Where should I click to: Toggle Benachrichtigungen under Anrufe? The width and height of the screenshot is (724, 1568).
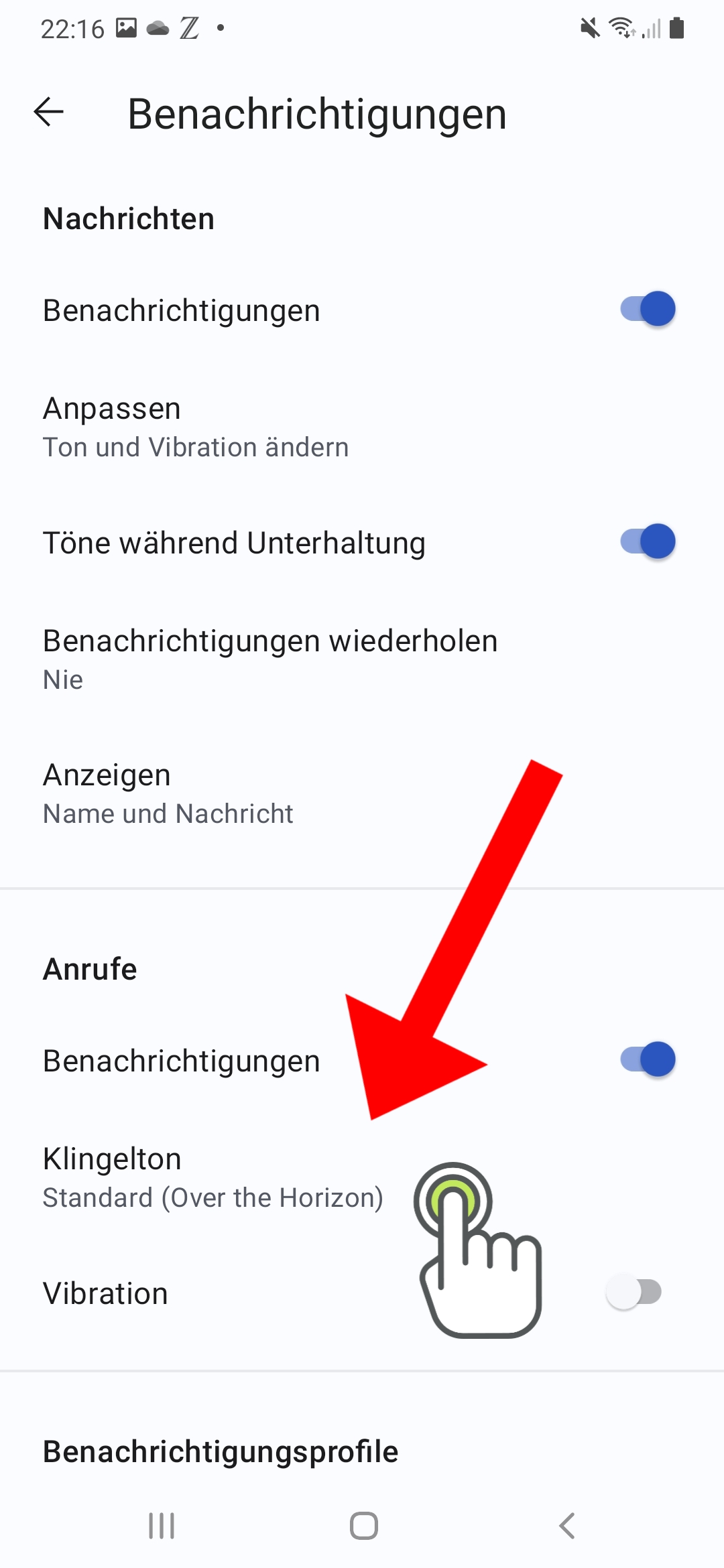[x=647, y=1060]
